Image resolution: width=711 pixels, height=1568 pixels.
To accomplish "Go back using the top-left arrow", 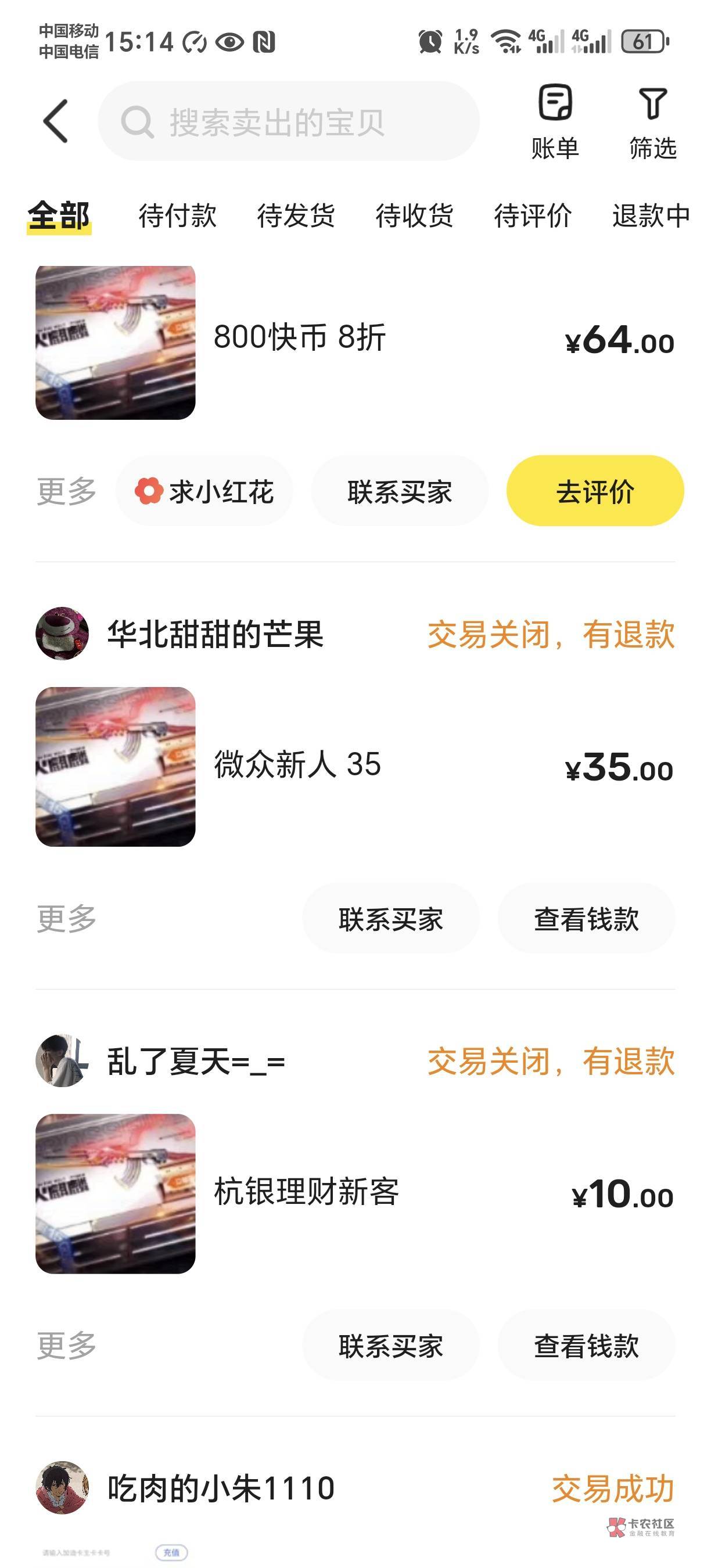I will [x=55, y=121].
